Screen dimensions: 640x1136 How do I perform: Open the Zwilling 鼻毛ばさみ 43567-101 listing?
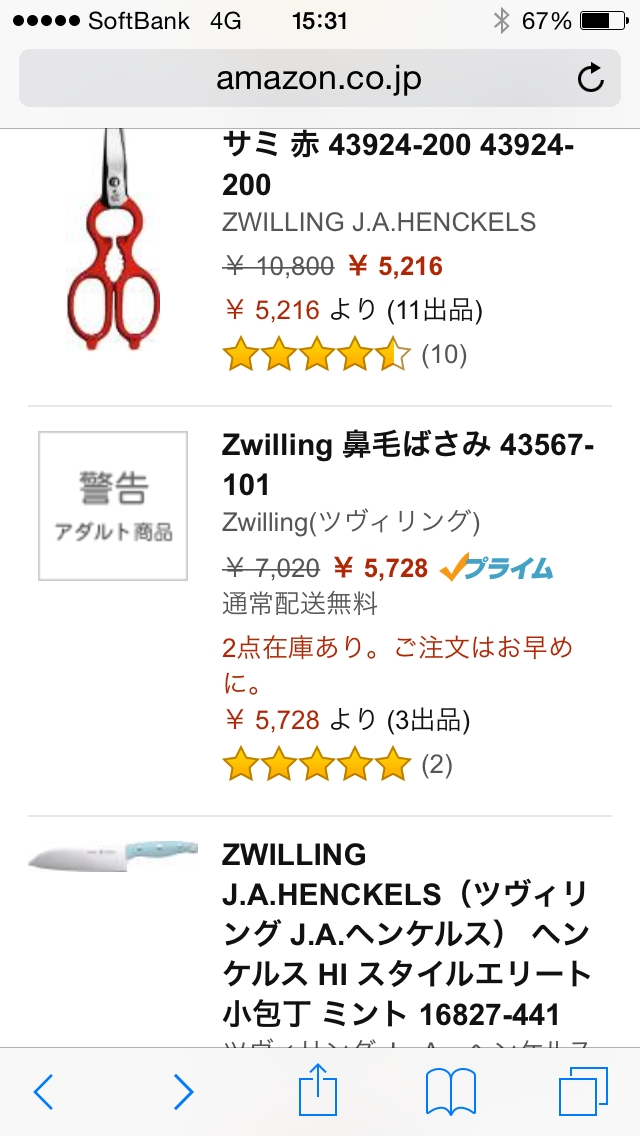coord(408,465)
